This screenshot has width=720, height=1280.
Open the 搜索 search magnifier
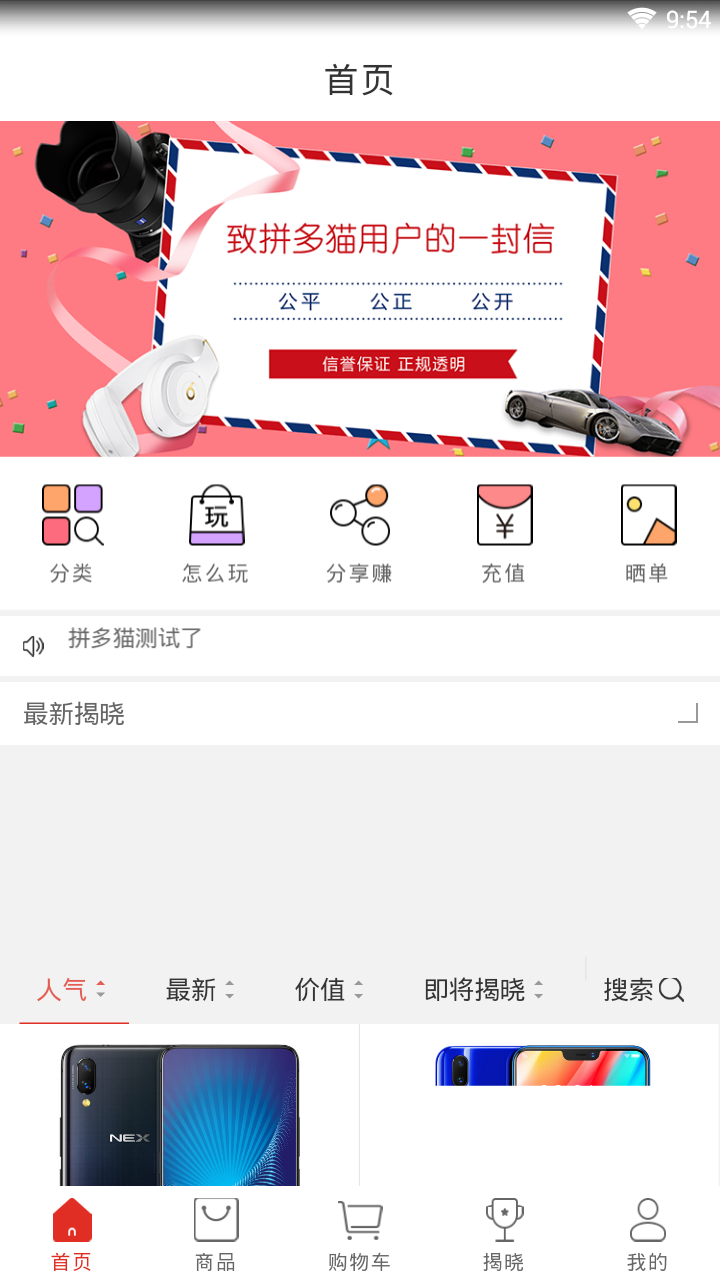(645, 990)
